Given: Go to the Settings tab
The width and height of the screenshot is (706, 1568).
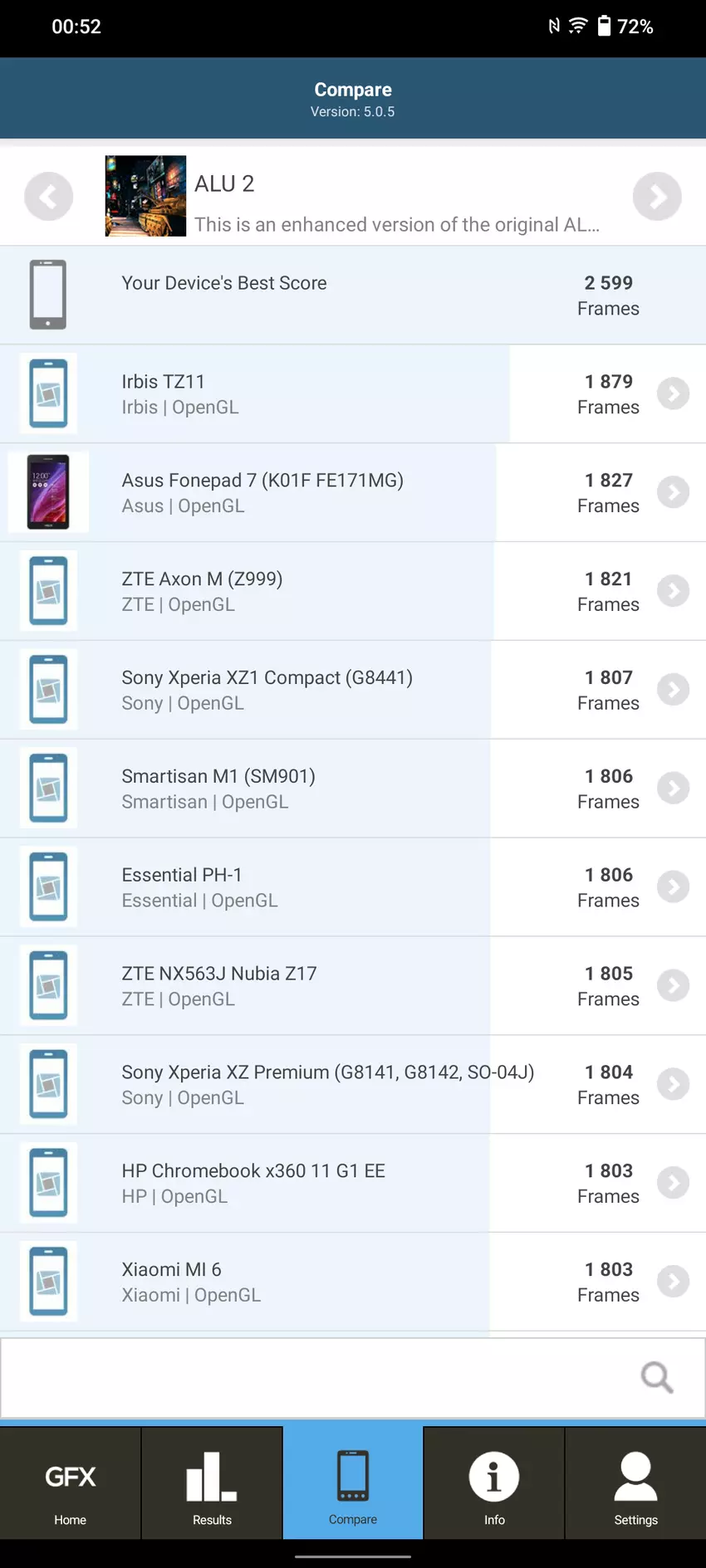Looking at the screenshot, I should 635,1486.
